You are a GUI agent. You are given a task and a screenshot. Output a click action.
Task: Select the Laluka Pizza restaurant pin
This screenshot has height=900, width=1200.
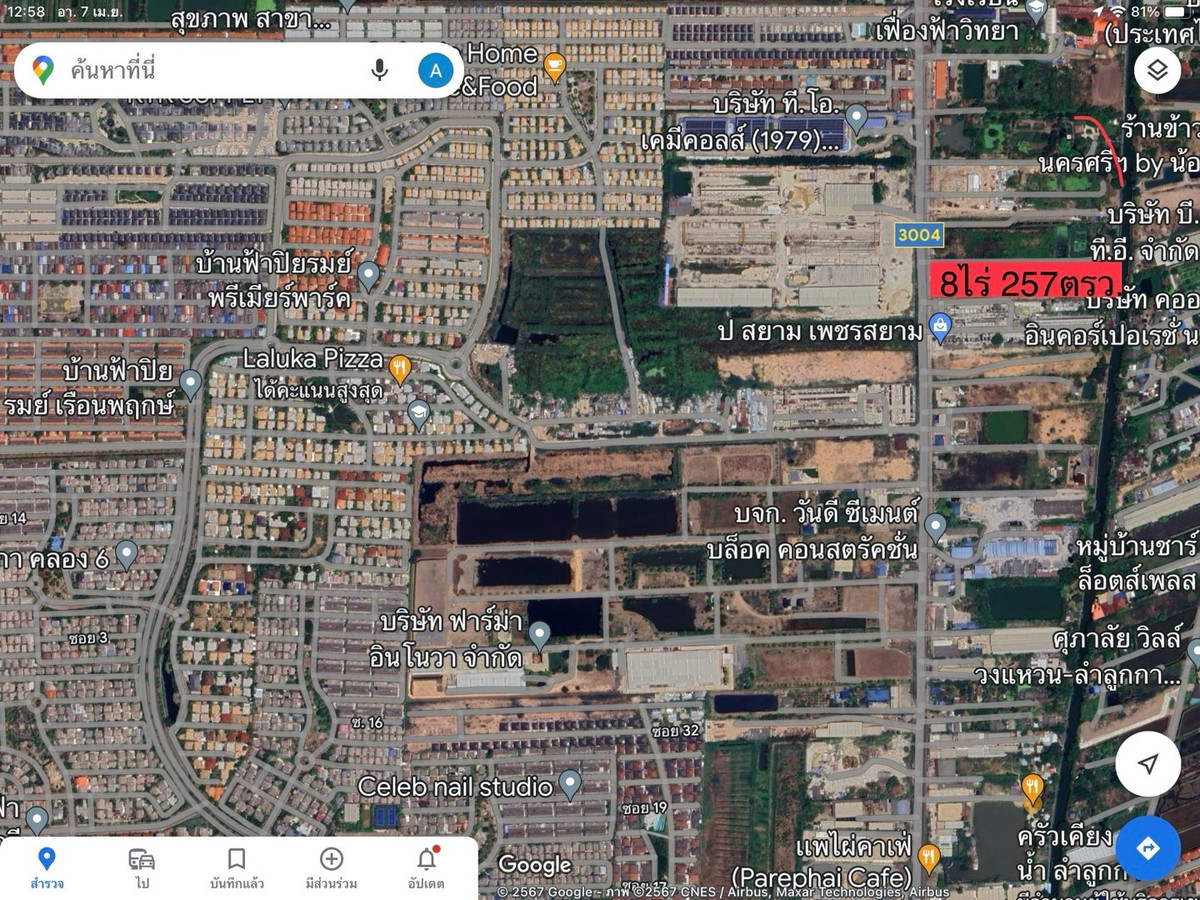click(x=400, y=368)
